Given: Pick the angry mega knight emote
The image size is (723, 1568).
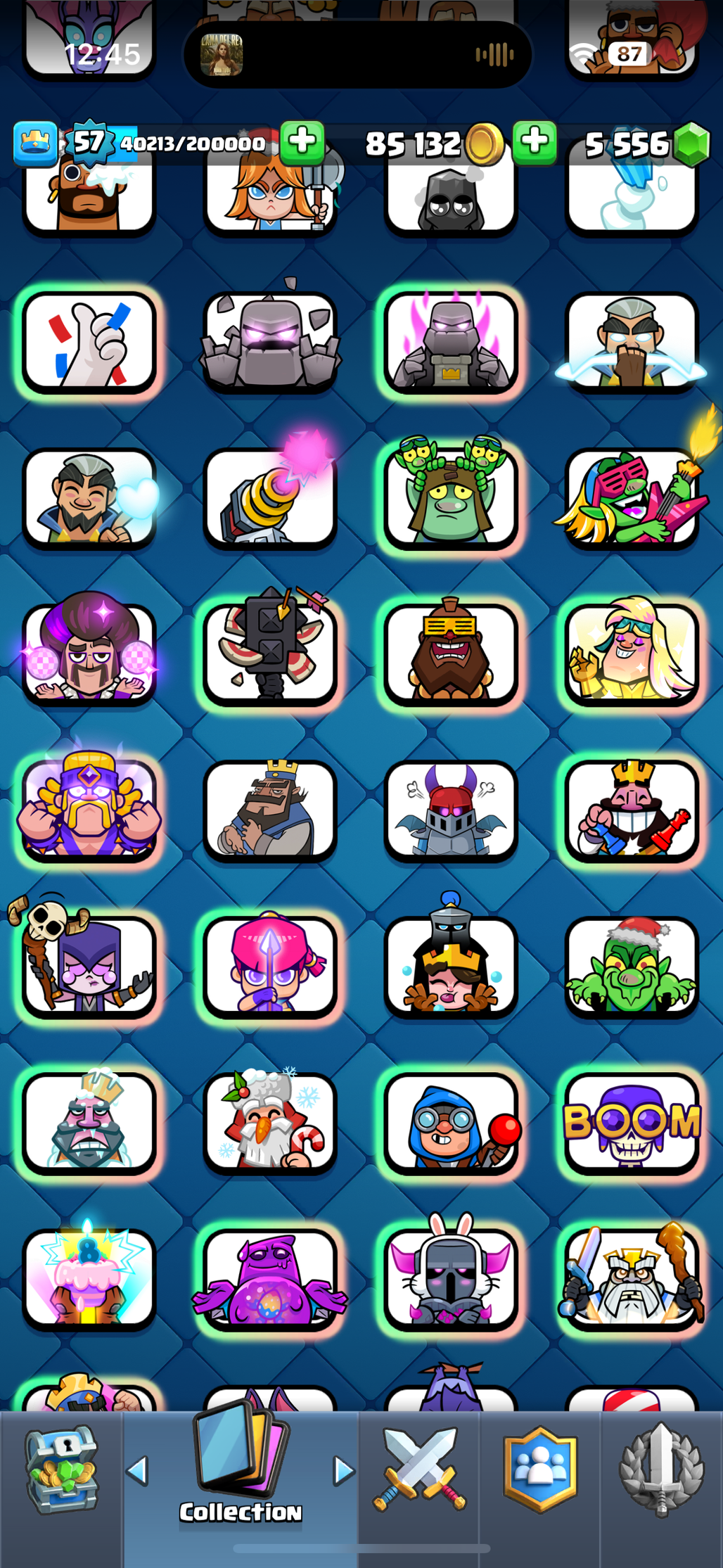Looking at the screenshot, I should [x=451, y=810].
